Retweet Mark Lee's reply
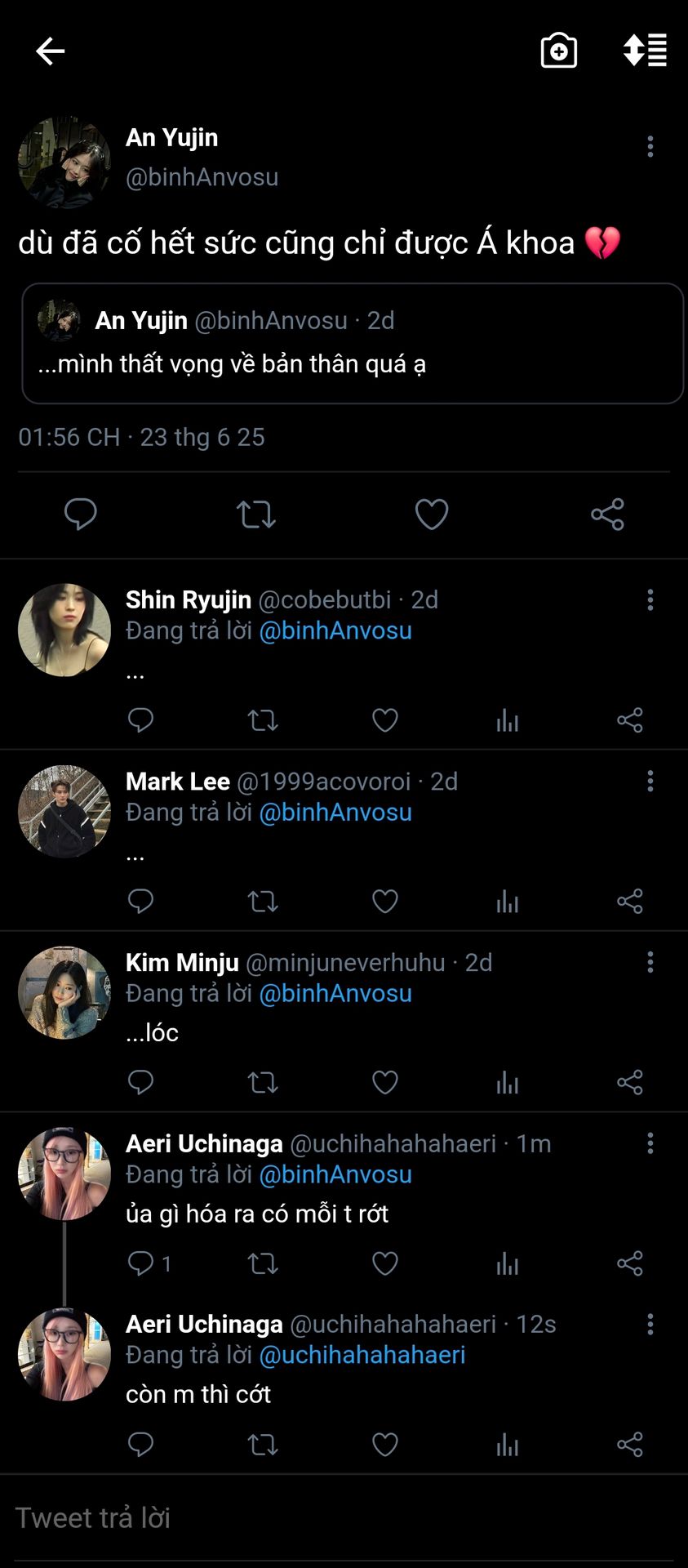 click(263, 902)
